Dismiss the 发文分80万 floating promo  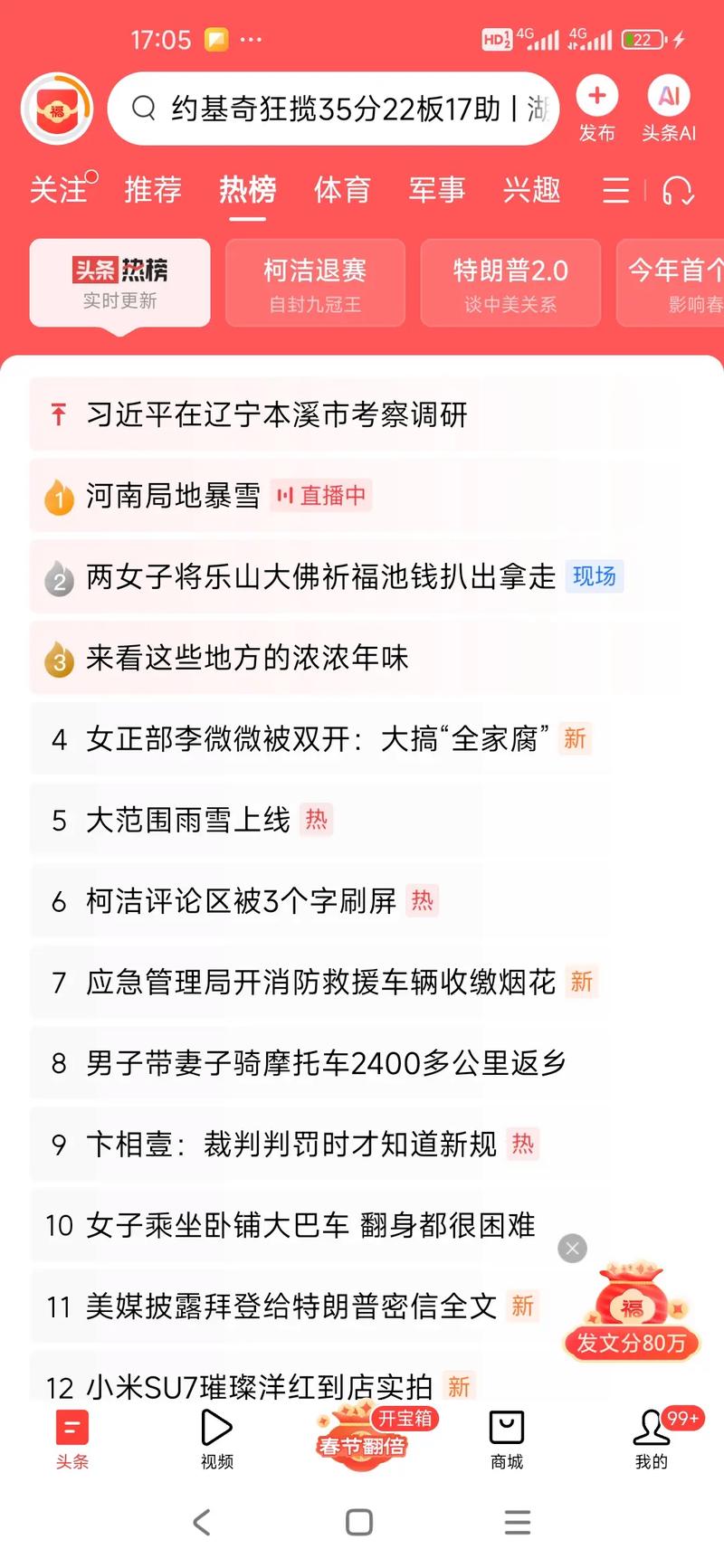click(x=572, y=1249)
